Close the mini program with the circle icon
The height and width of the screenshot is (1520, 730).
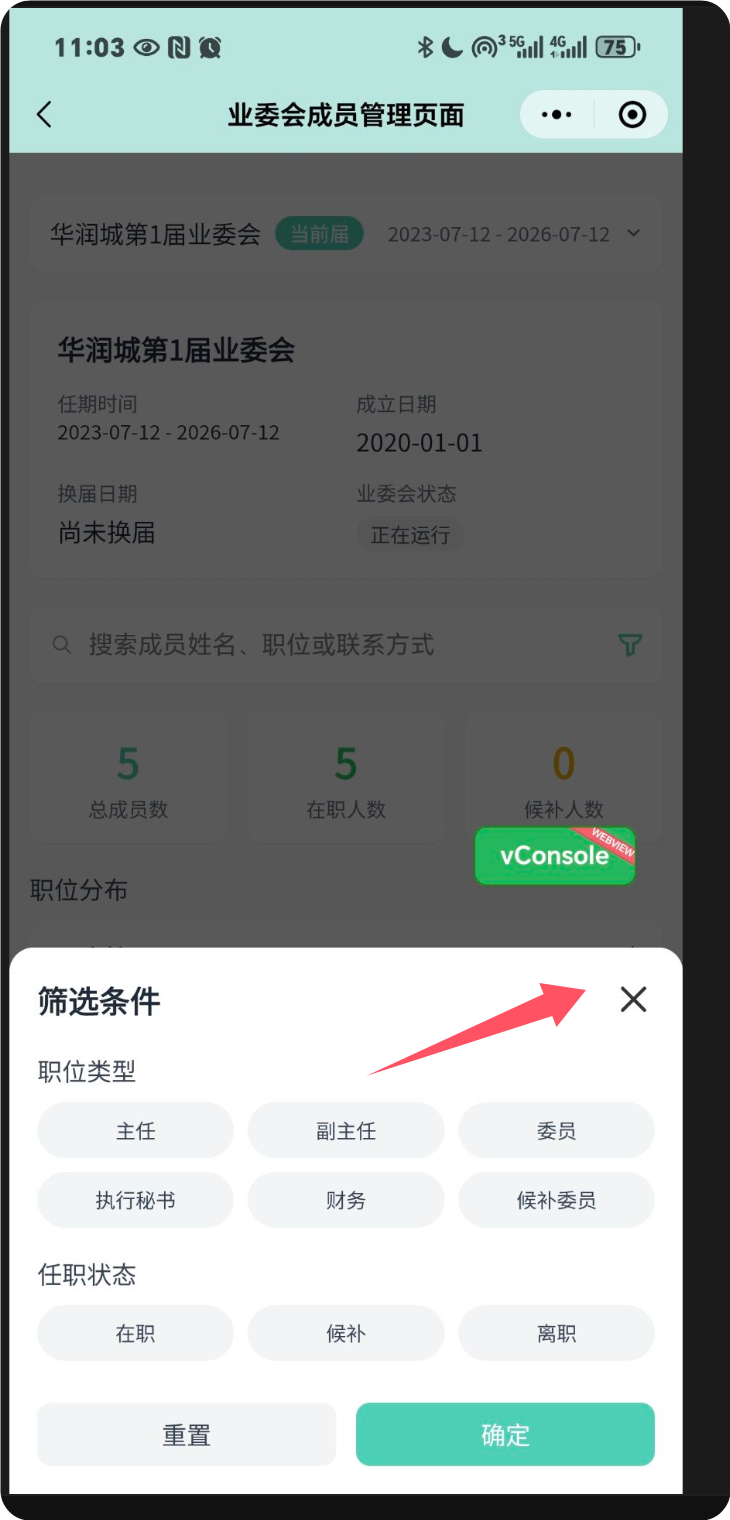(632, 115)
